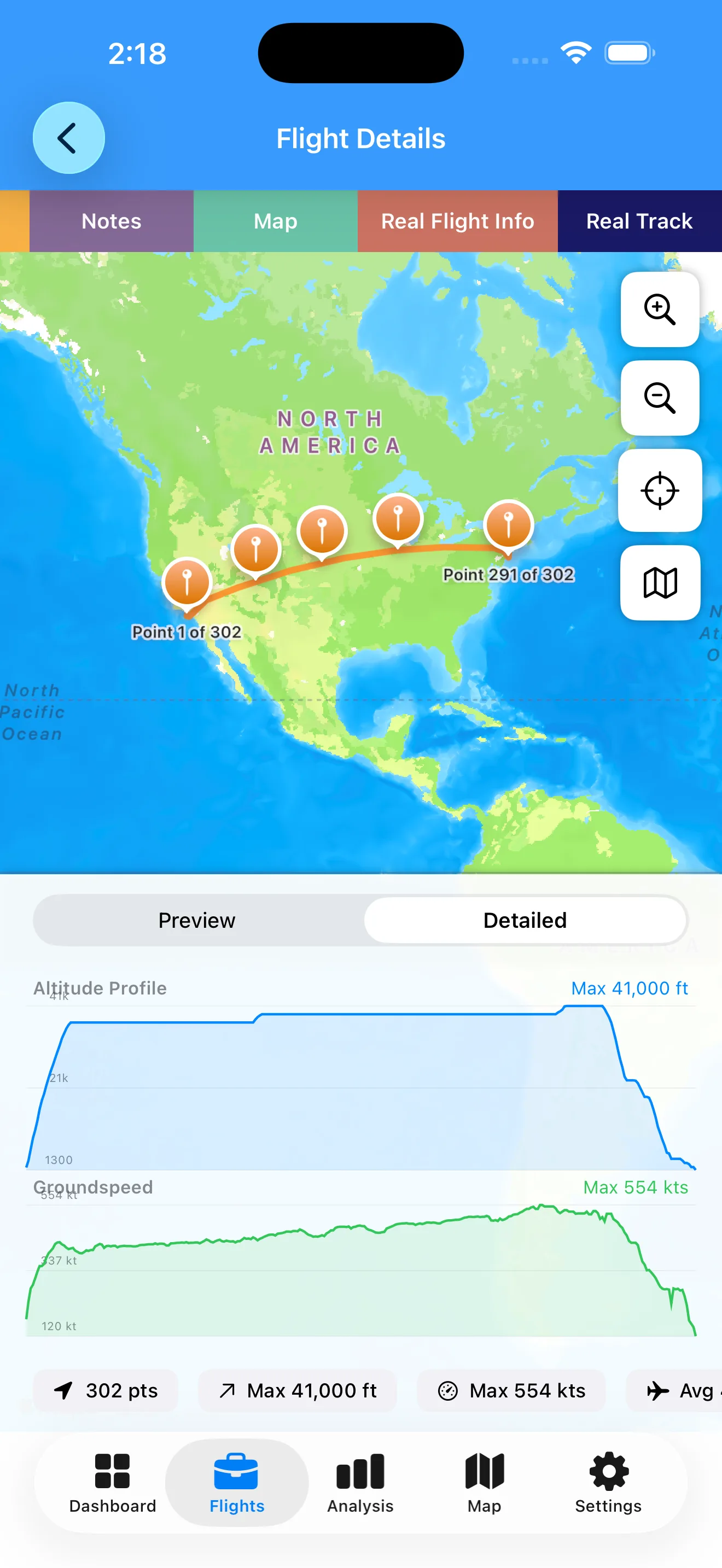Image resolution: width=722 pixels, height=1568 pixels.
Task: Open Settings via the gear icon
Action: (x=608, y=1483)
